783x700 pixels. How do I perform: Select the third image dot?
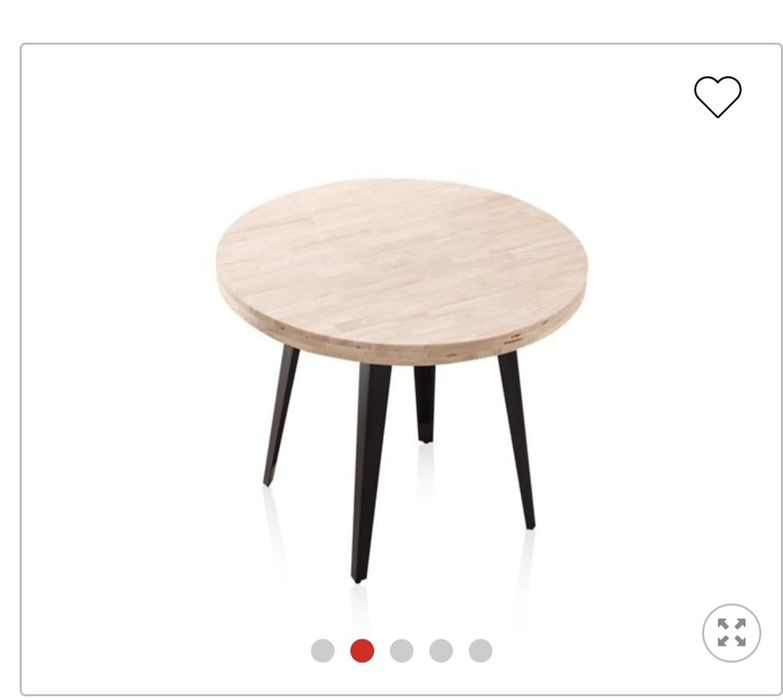[401, 651]
